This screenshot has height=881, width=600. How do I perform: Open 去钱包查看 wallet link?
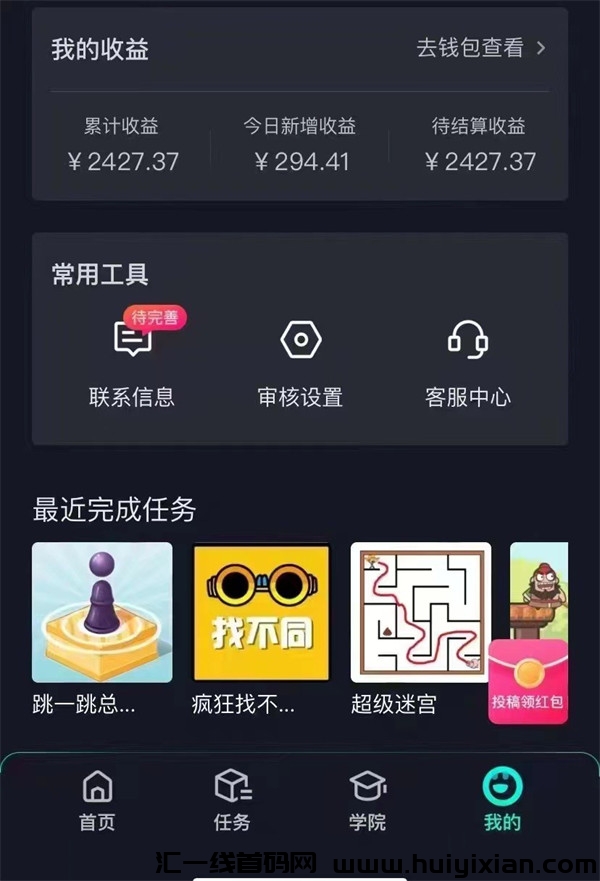[x=481, y=48]
